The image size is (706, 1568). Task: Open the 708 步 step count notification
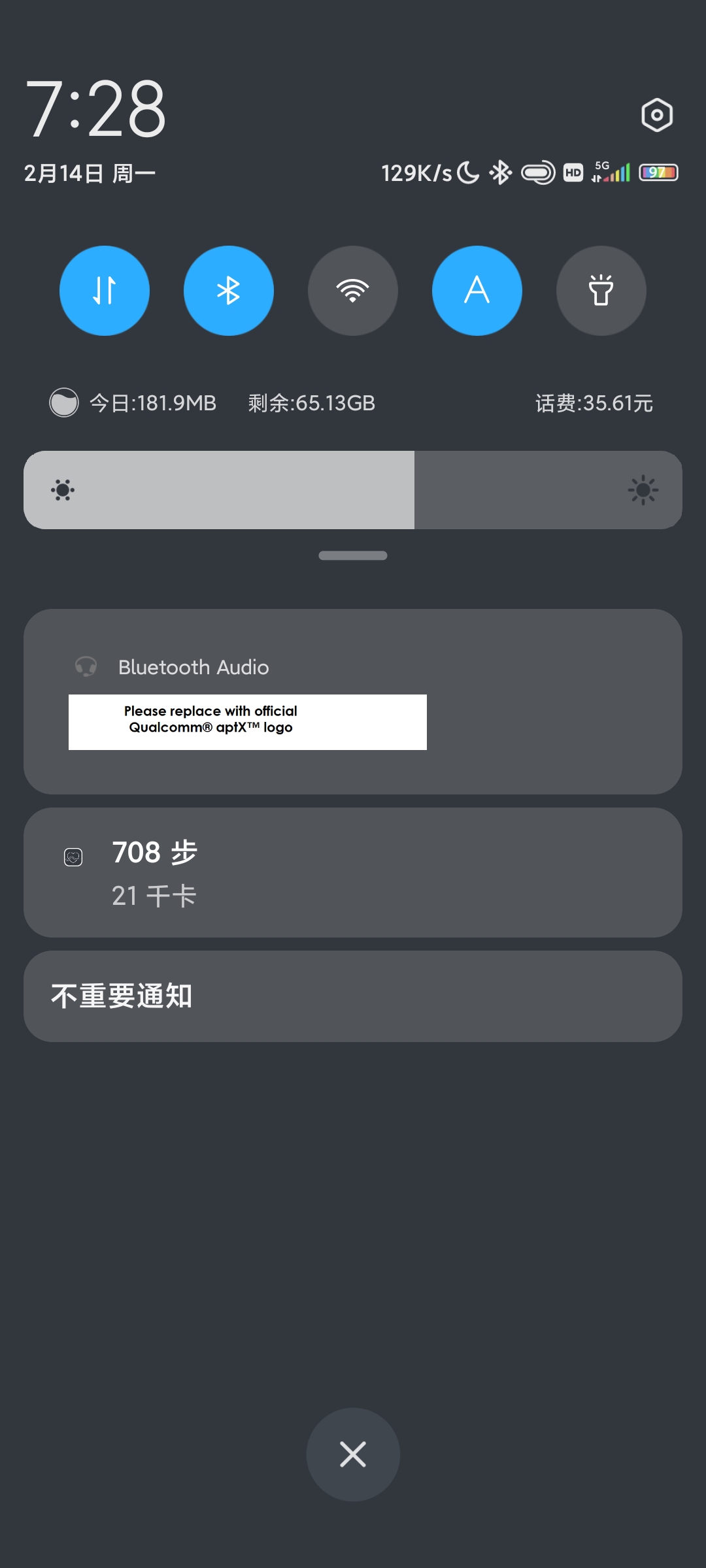(x=353, y=873)
